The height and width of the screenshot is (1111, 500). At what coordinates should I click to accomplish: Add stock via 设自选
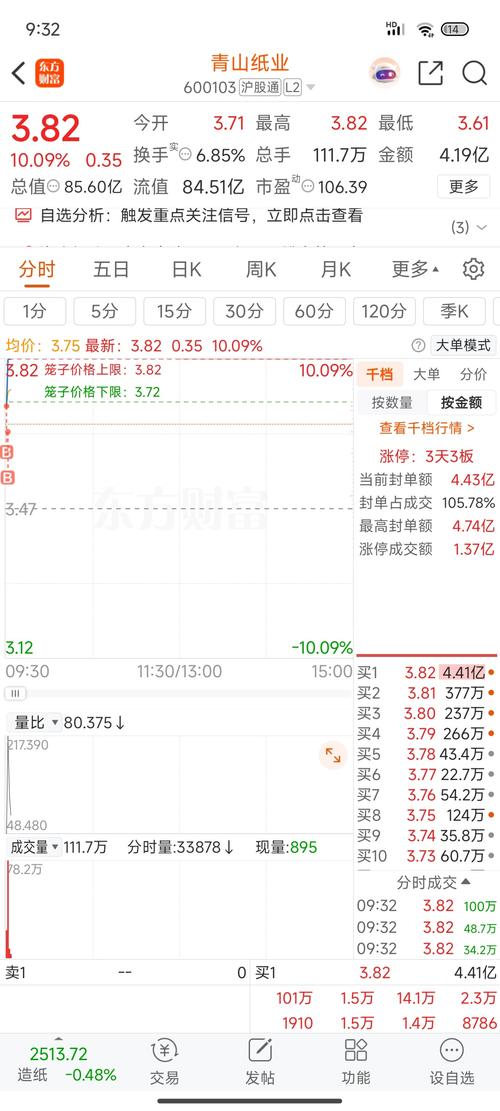451,1063
